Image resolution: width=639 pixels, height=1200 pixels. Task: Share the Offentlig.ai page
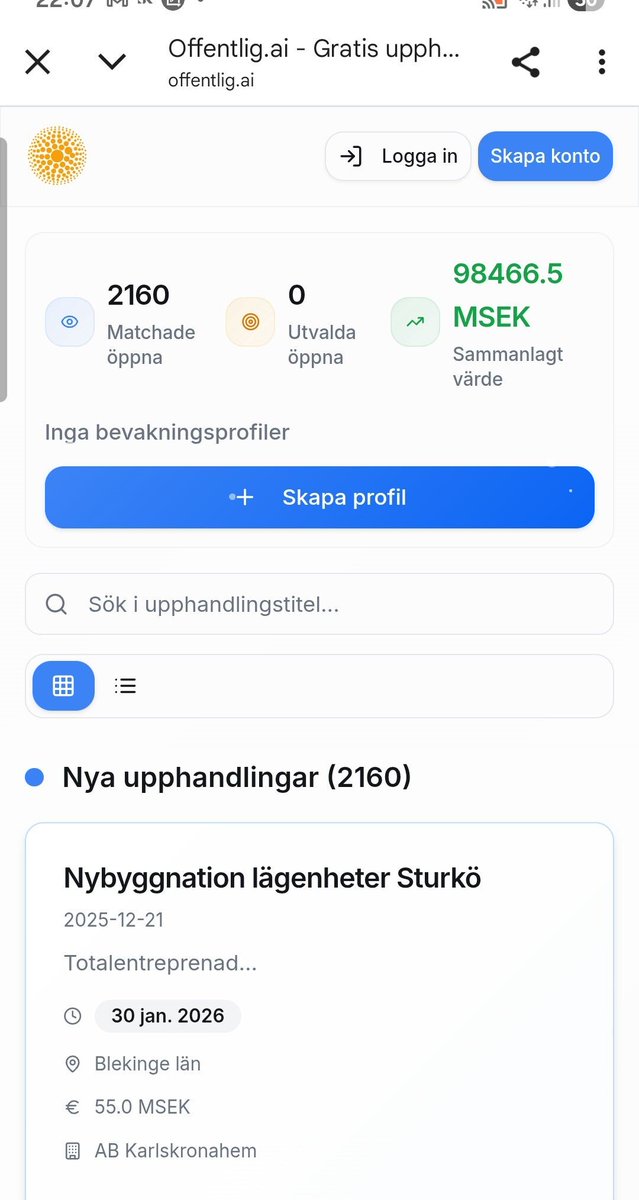[x=525, y=62]
